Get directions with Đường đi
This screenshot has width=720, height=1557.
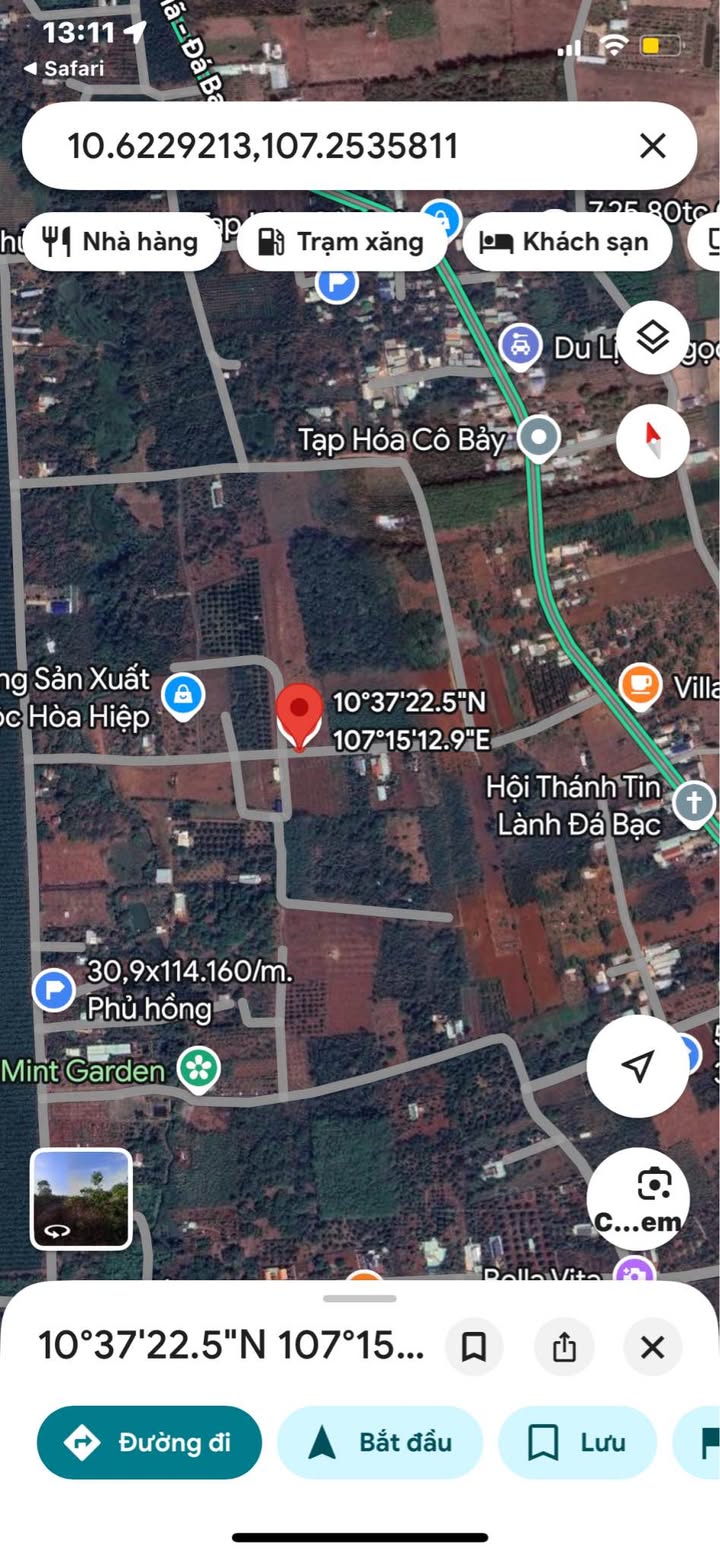pyautogui.click(x=150, y=1442)
